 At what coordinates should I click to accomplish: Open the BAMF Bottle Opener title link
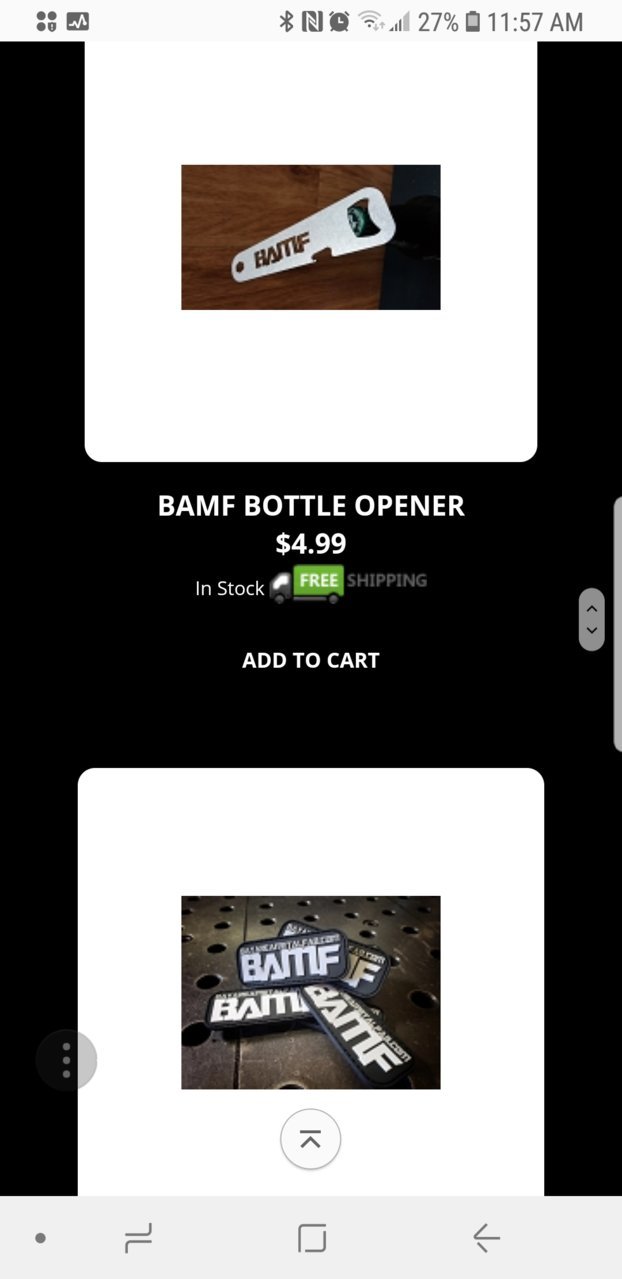click(311, 505)
